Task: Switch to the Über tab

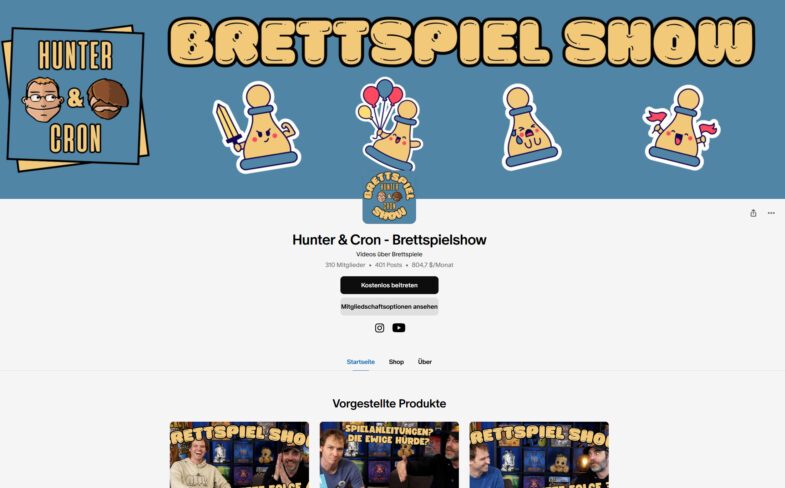Action: [425, 361]
